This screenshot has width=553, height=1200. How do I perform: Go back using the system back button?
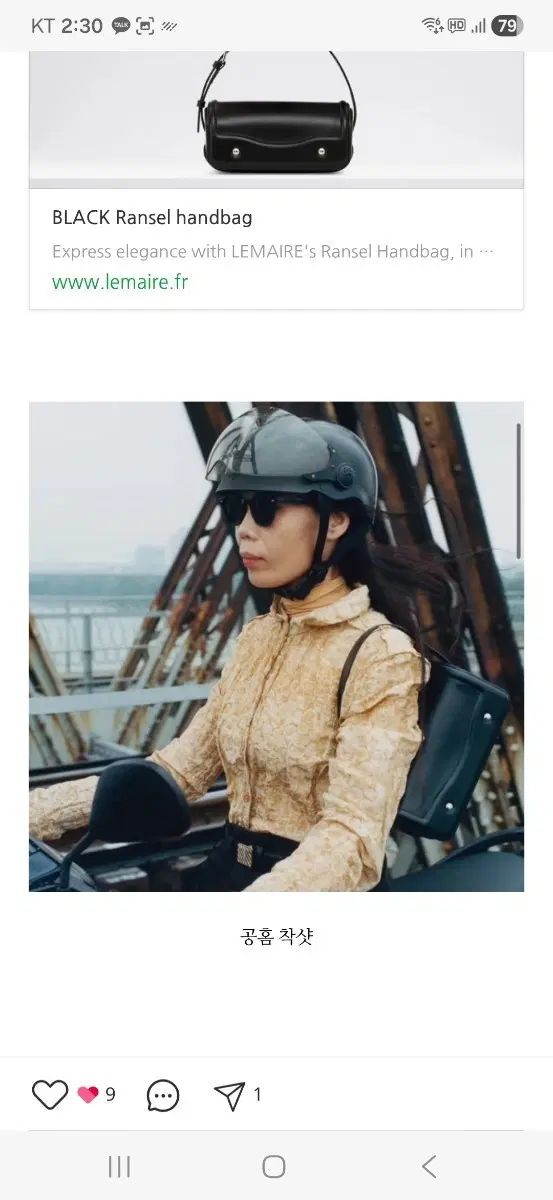pos(429,1166)
